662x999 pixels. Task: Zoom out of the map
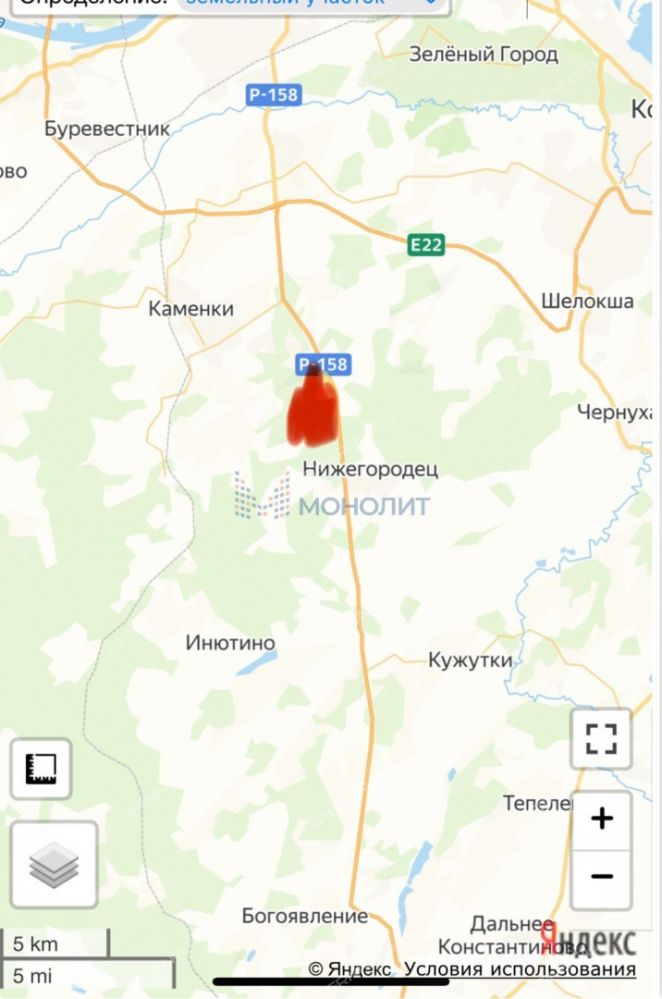601,877
